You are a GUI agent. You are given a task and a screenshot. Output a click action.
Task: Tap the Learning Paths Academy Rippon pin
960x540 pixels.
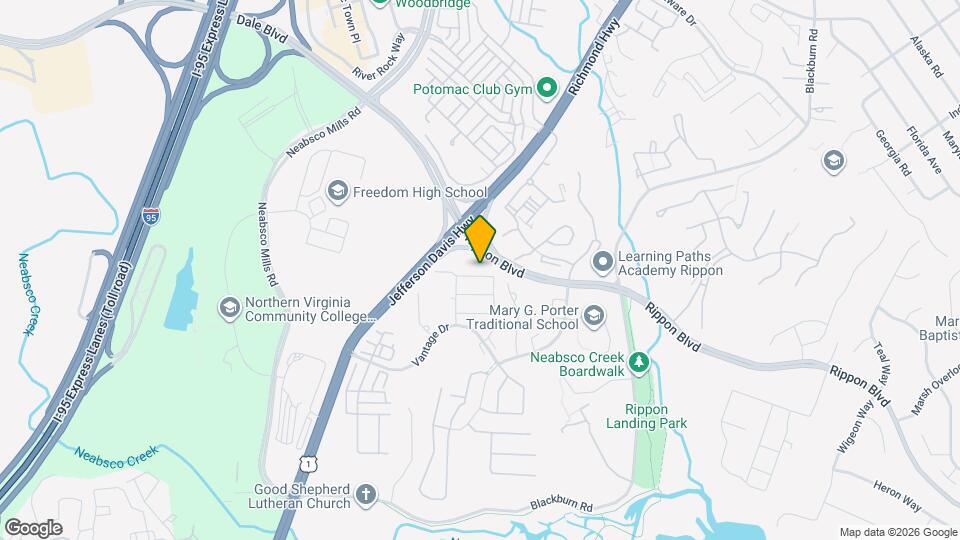(x=602, y=262)
